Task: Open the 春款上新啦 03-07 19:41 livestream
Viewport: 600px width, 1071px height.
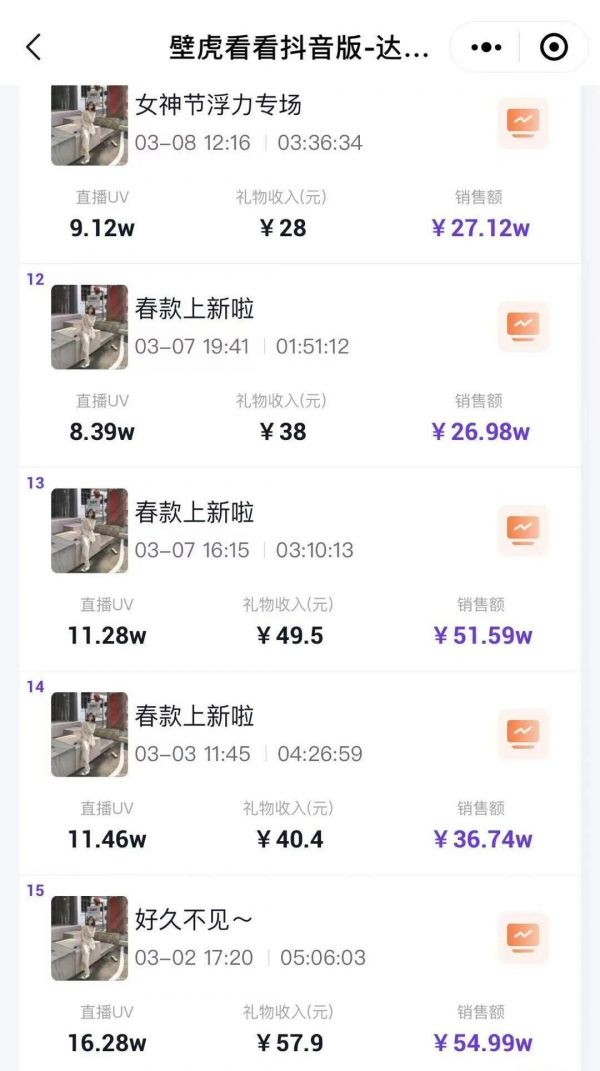Action: pyautogui.click(x=300, y=365)
